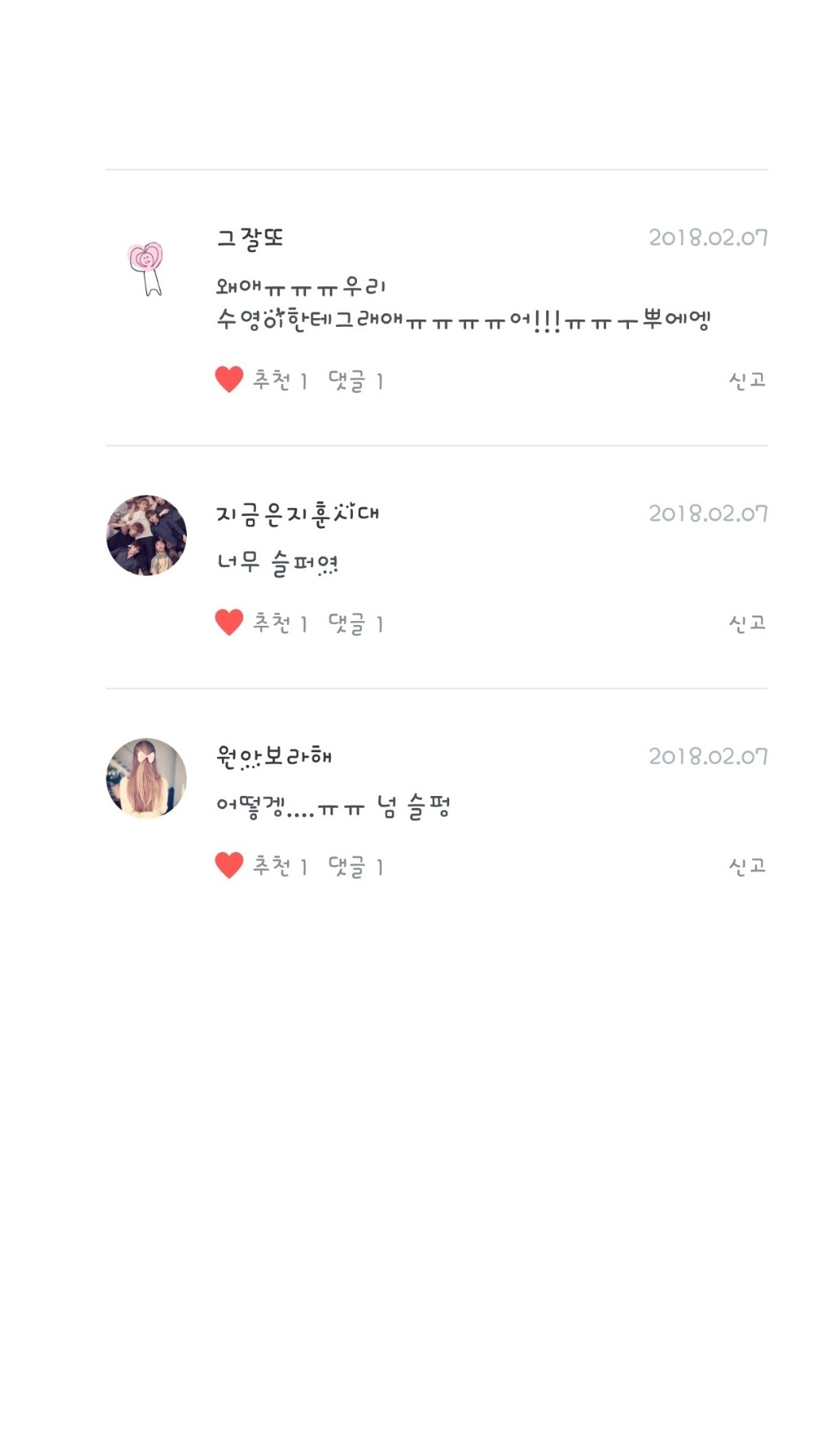Open replies on 원앙보라해's comment
This screenshot has width=819, height=1456.
click(356, 866)
